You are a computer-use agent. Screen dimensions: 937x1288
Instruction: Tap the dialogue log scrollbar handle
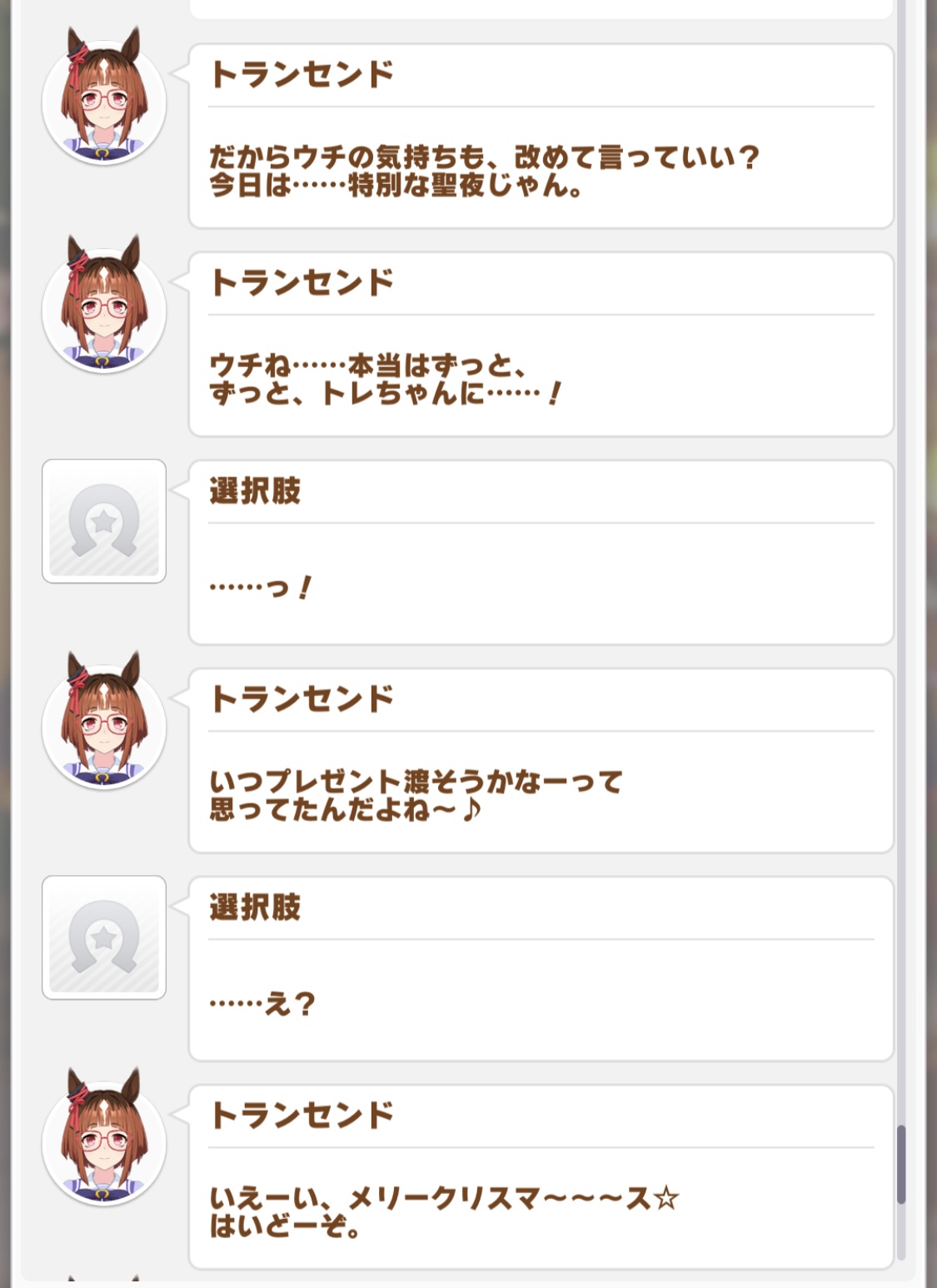pyautogui.click(x=901, y=1164)
